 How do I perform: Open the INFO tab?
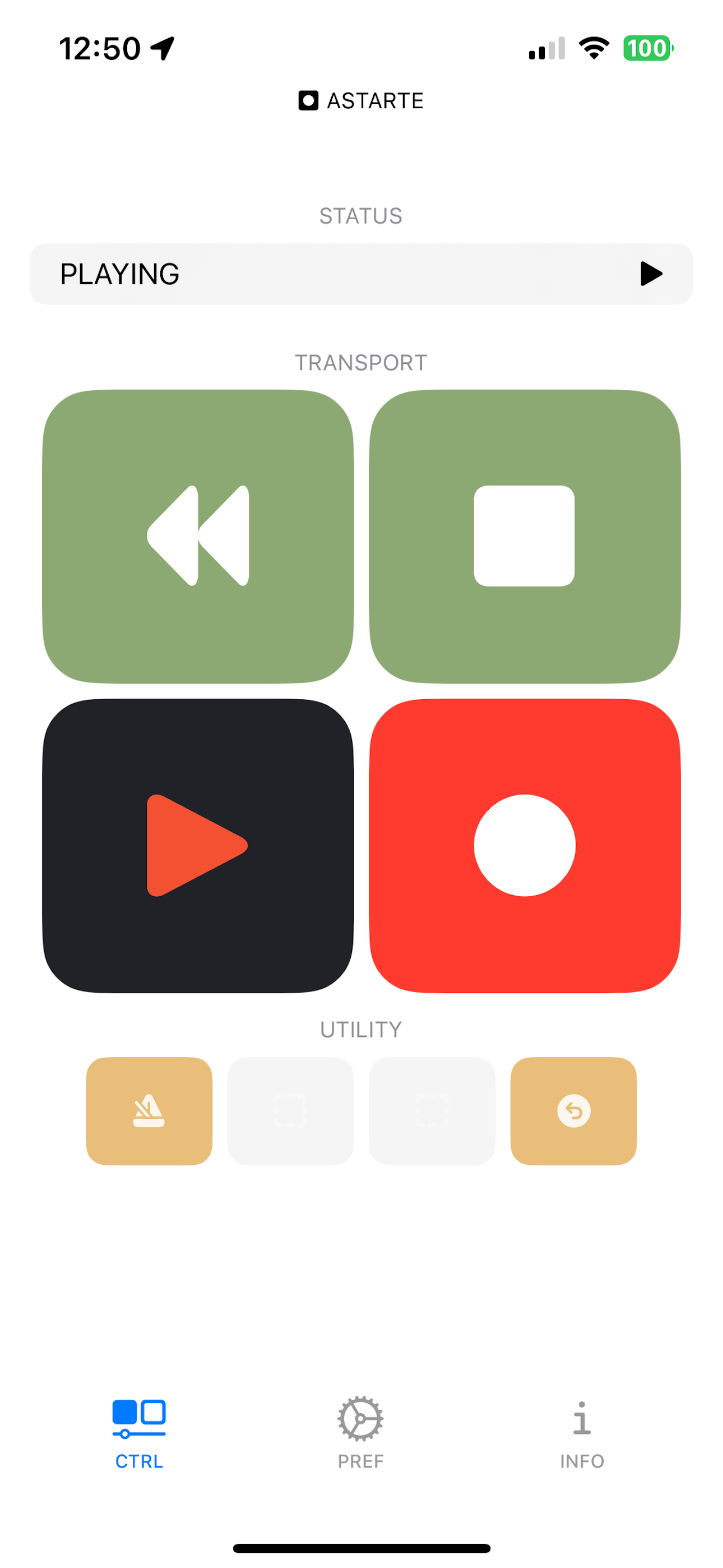coord(581,1432)
